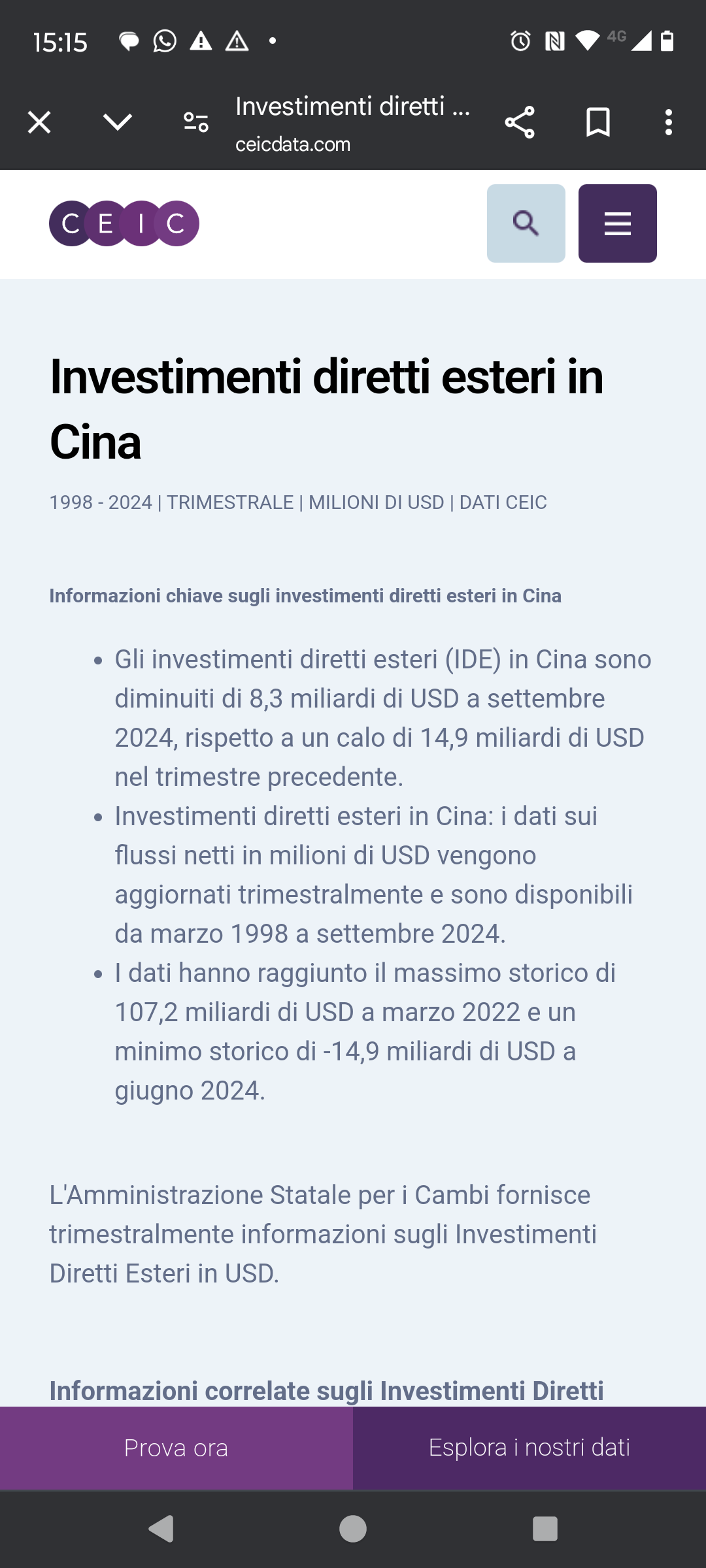Go to the Android home screen
706x1568 pixels.
point(353,1529)
